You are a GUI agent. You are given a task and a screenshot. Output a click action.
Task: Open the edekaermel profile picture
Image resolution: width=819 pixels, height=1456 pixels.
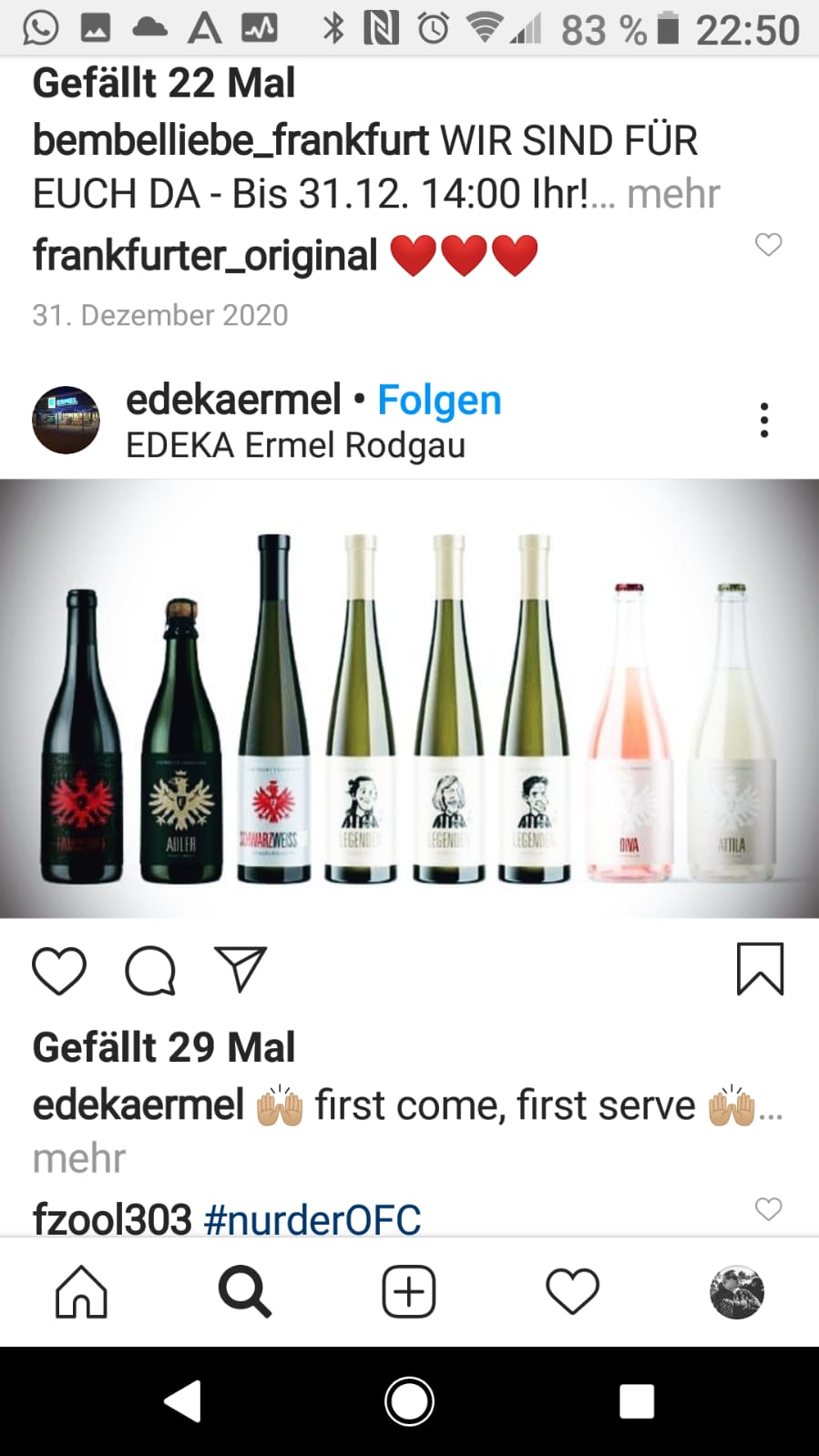[66, 421]
